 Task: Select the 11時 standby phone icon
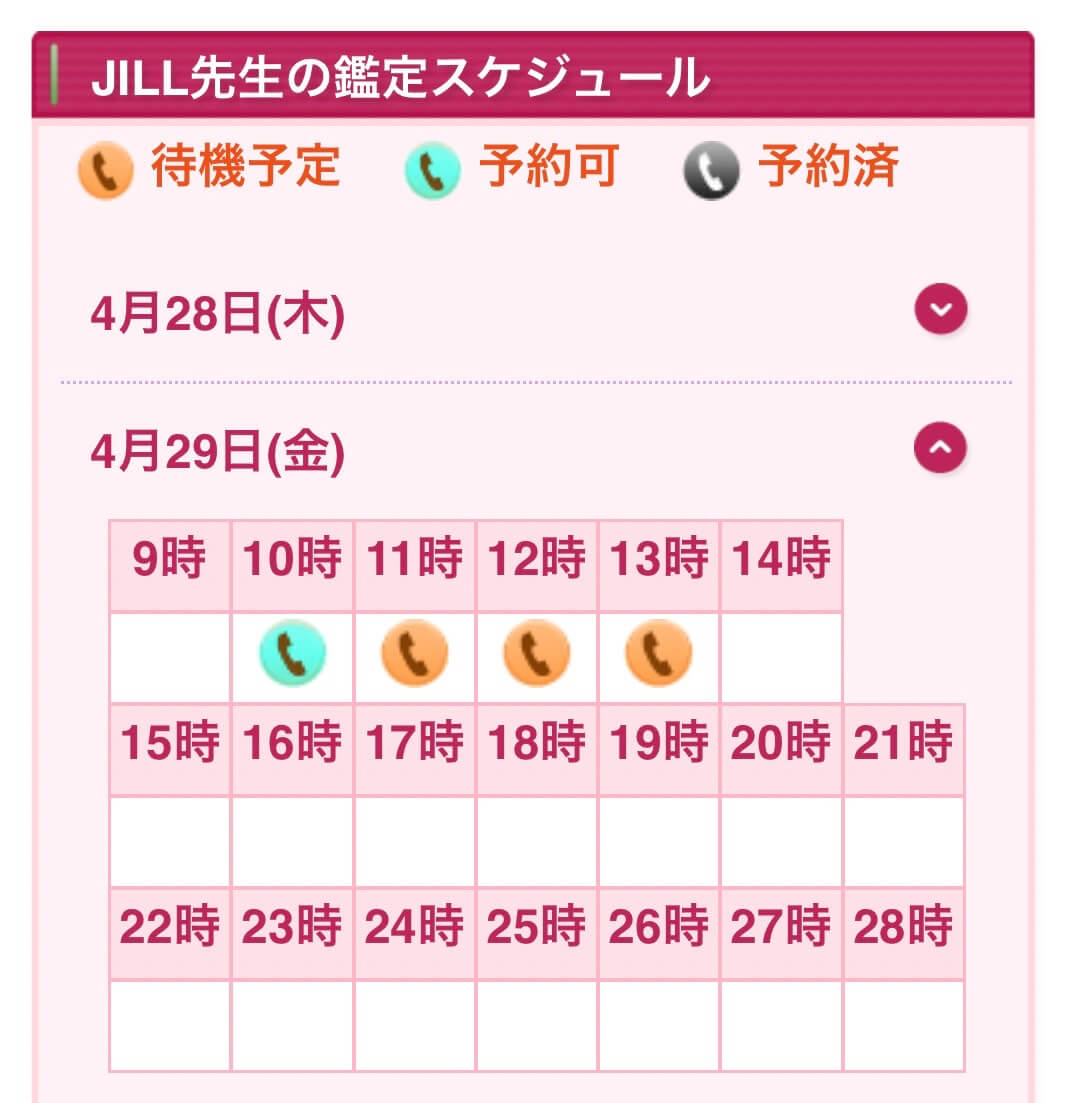pyautogui.click(x=414, y=653)
